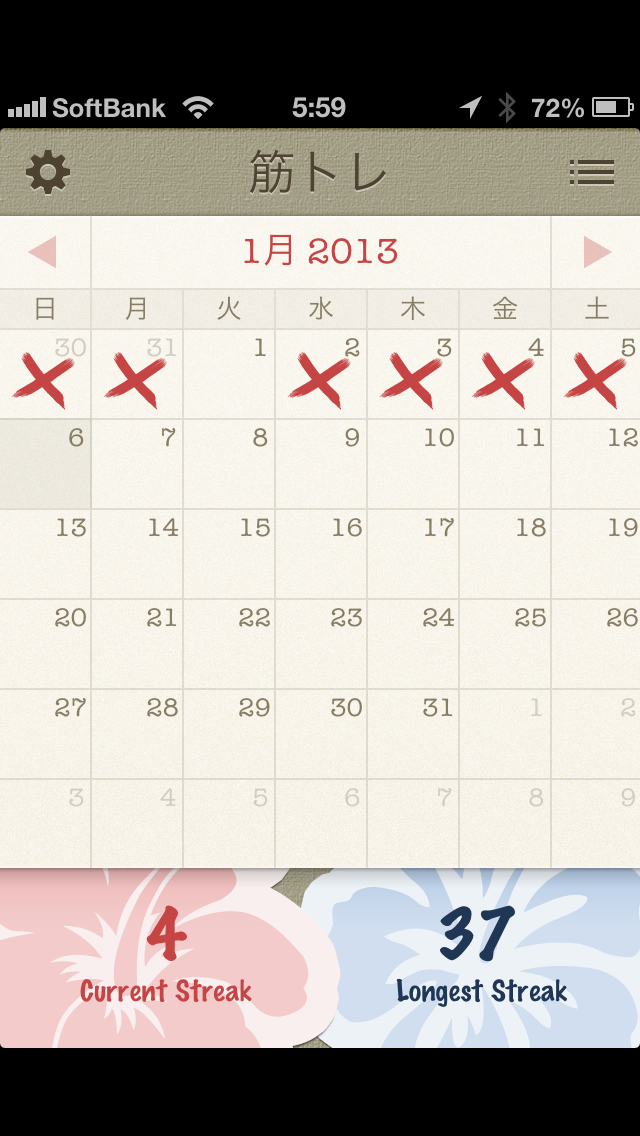The image size is (640, 1136).
Task: Open the list menu icon
Action: tap(591, 173)
